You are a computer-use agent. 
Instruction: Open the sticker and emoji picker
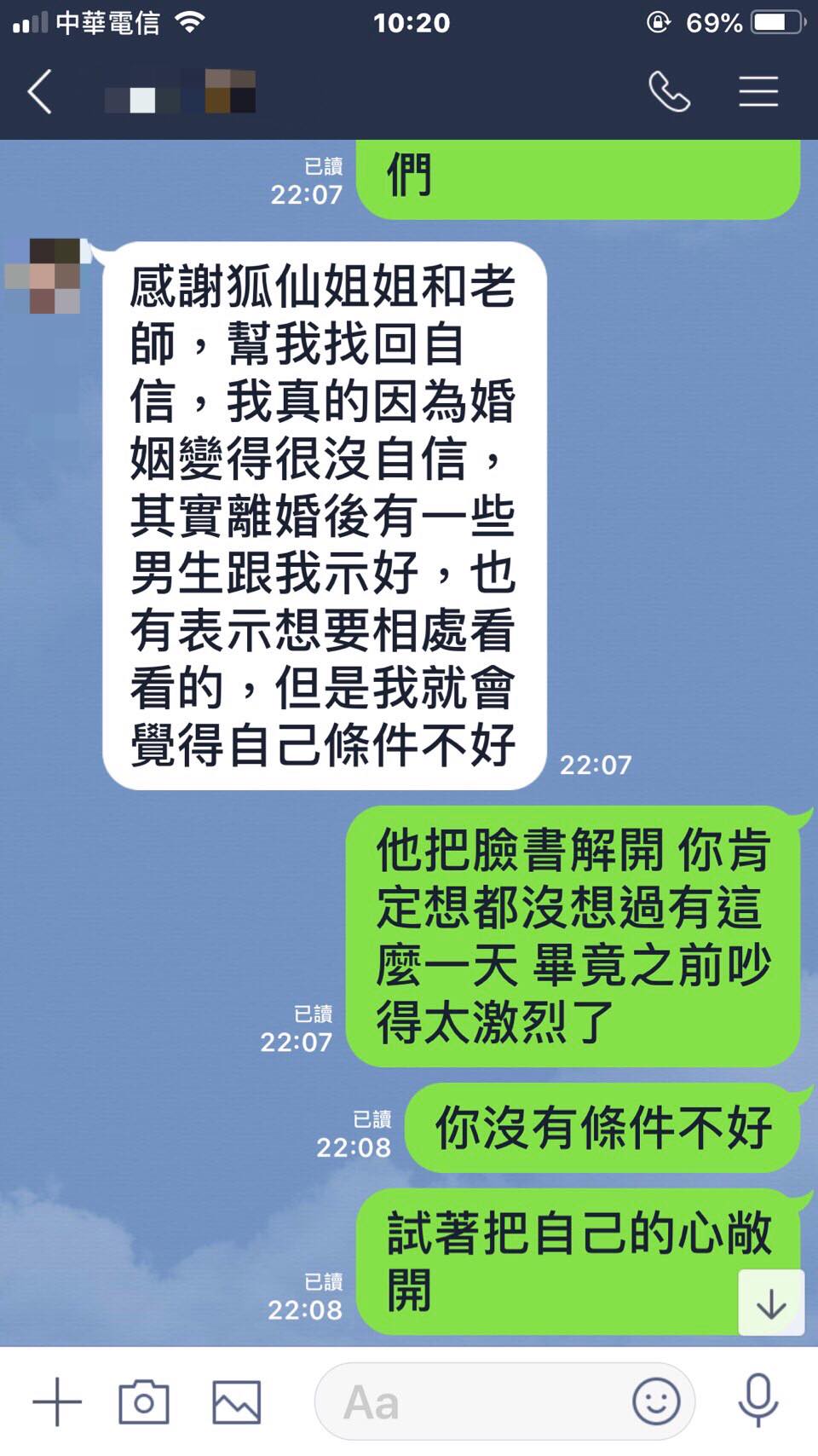(x=655, y=1401)
